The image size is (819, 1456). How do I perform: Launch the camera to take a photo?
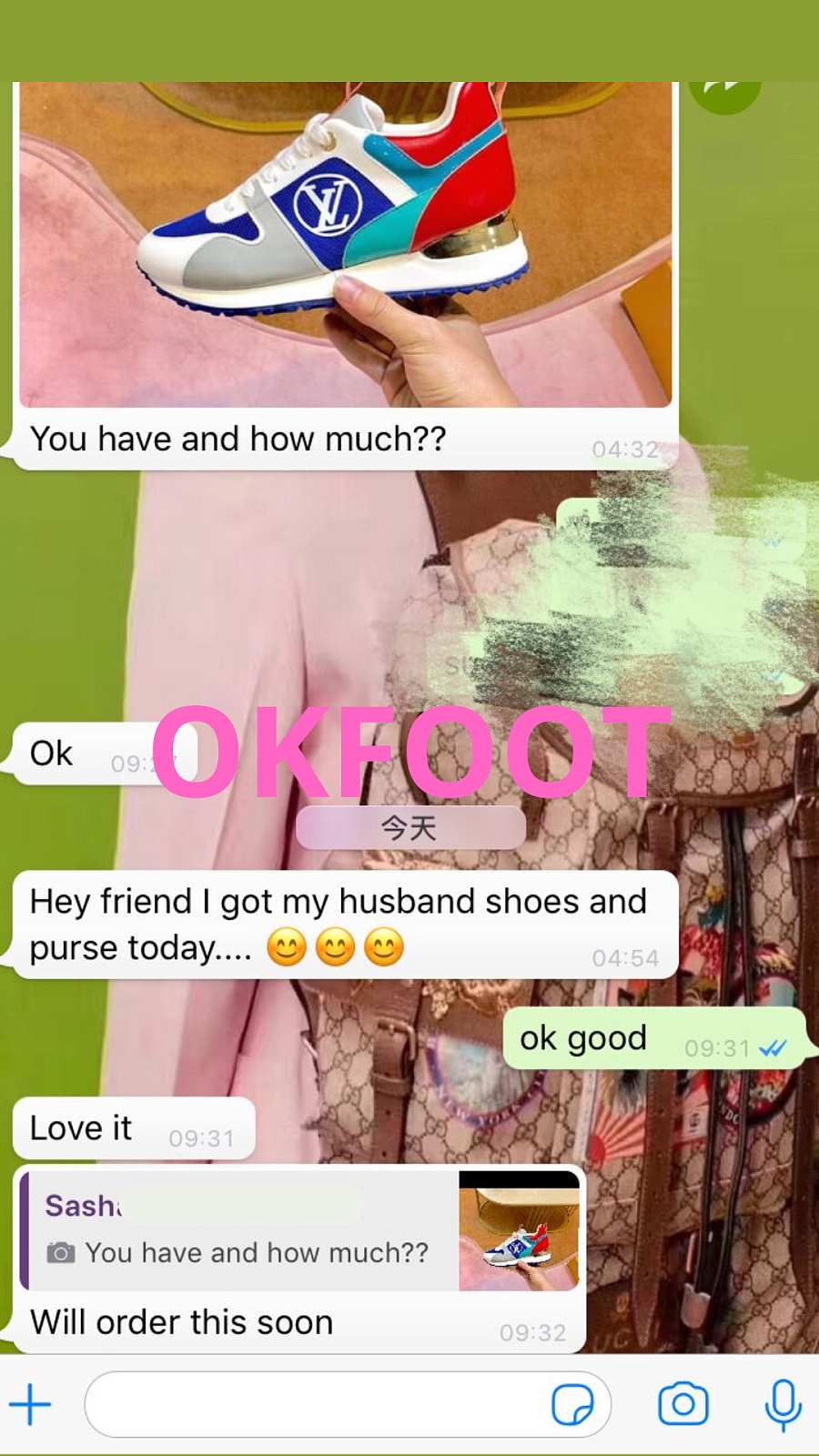click(682, 1404)
